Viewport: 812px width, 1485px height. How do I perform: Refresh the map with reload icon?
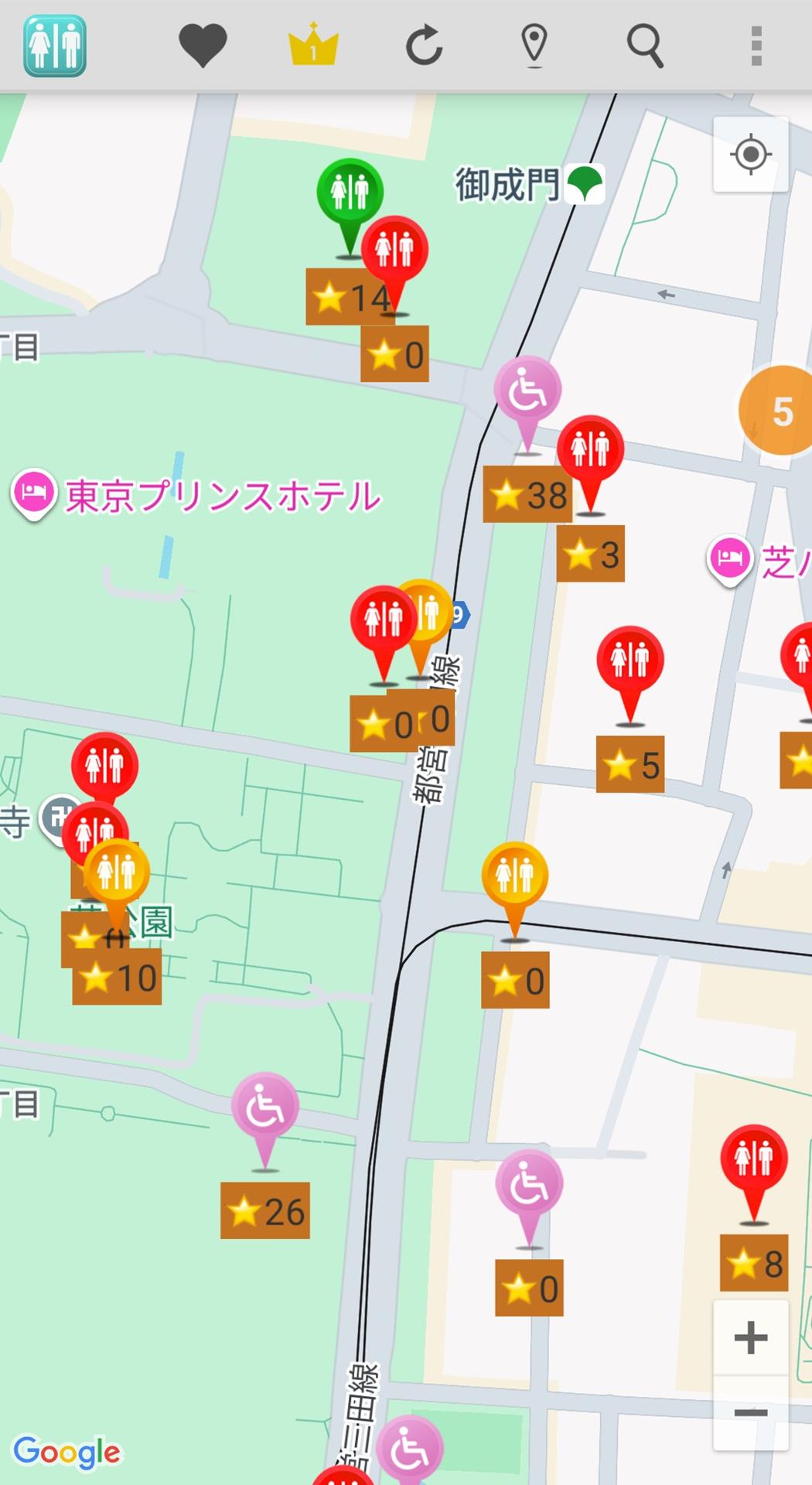424,45
